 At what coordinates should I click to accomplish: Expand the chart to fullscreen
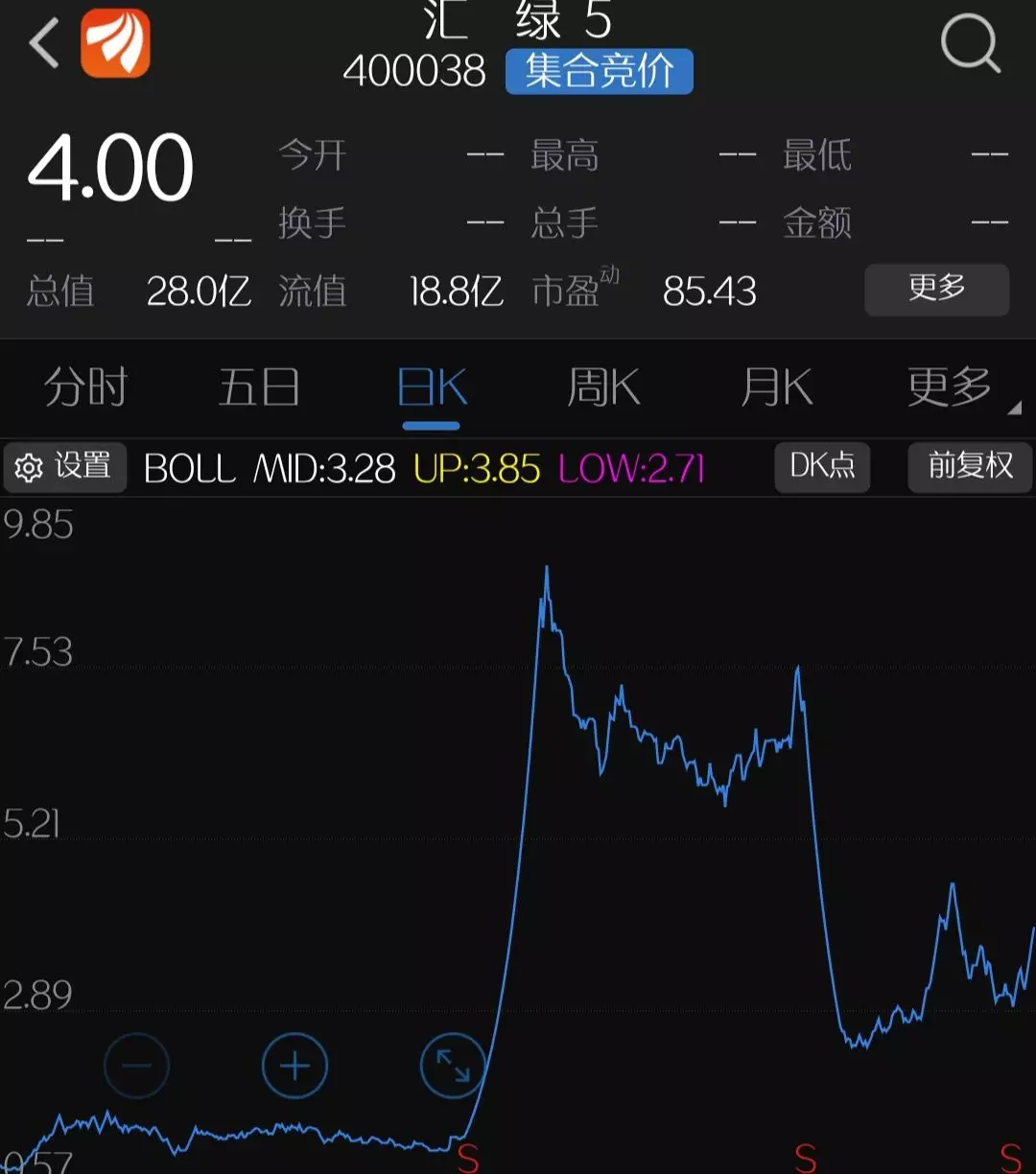(x=452, y=1066)
